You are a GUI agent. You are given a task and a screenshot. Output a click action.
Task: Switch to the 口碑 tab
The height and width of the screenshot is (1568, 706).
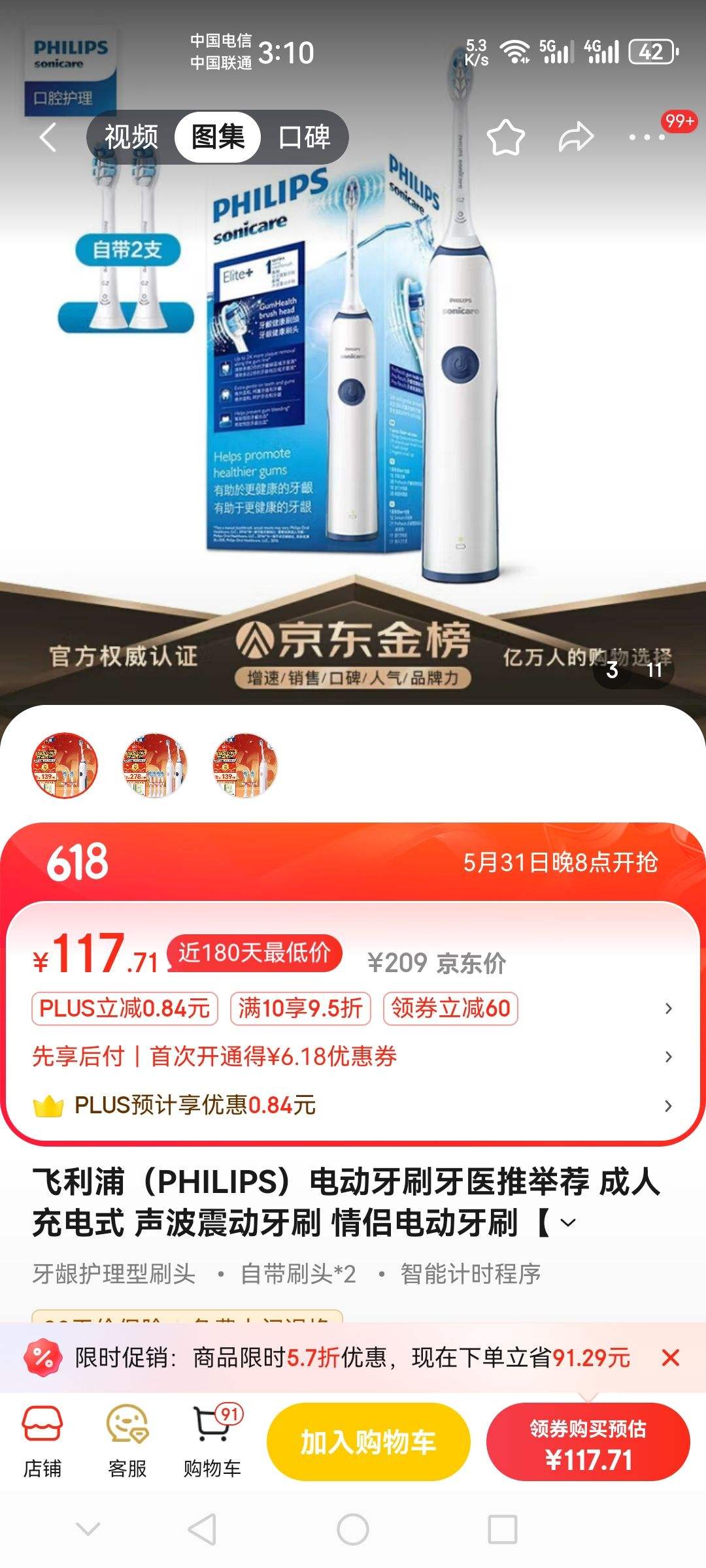click(304, 137)
